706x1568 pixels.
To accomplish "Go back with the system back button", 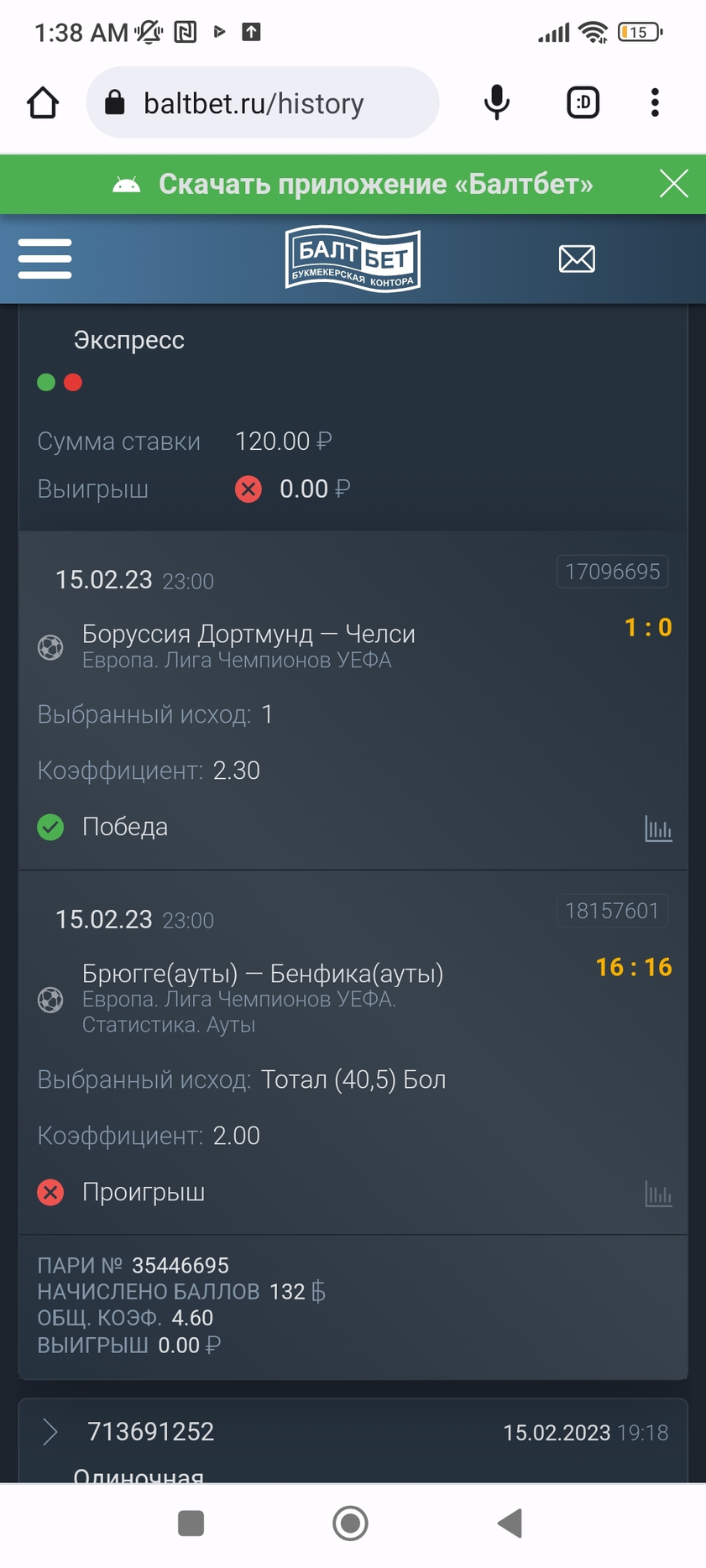I will coord(510,1523).
